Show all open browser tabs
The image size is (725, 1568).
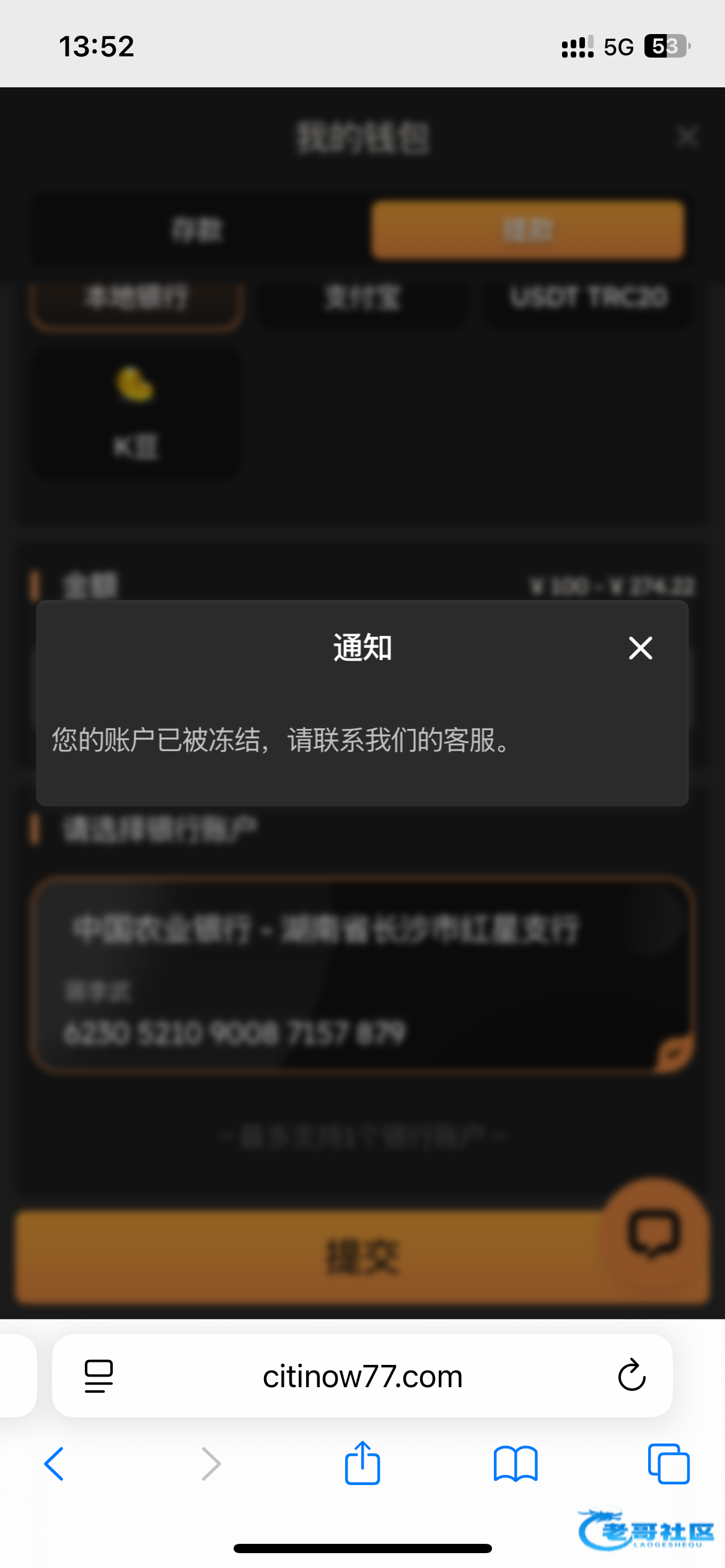668,1464
